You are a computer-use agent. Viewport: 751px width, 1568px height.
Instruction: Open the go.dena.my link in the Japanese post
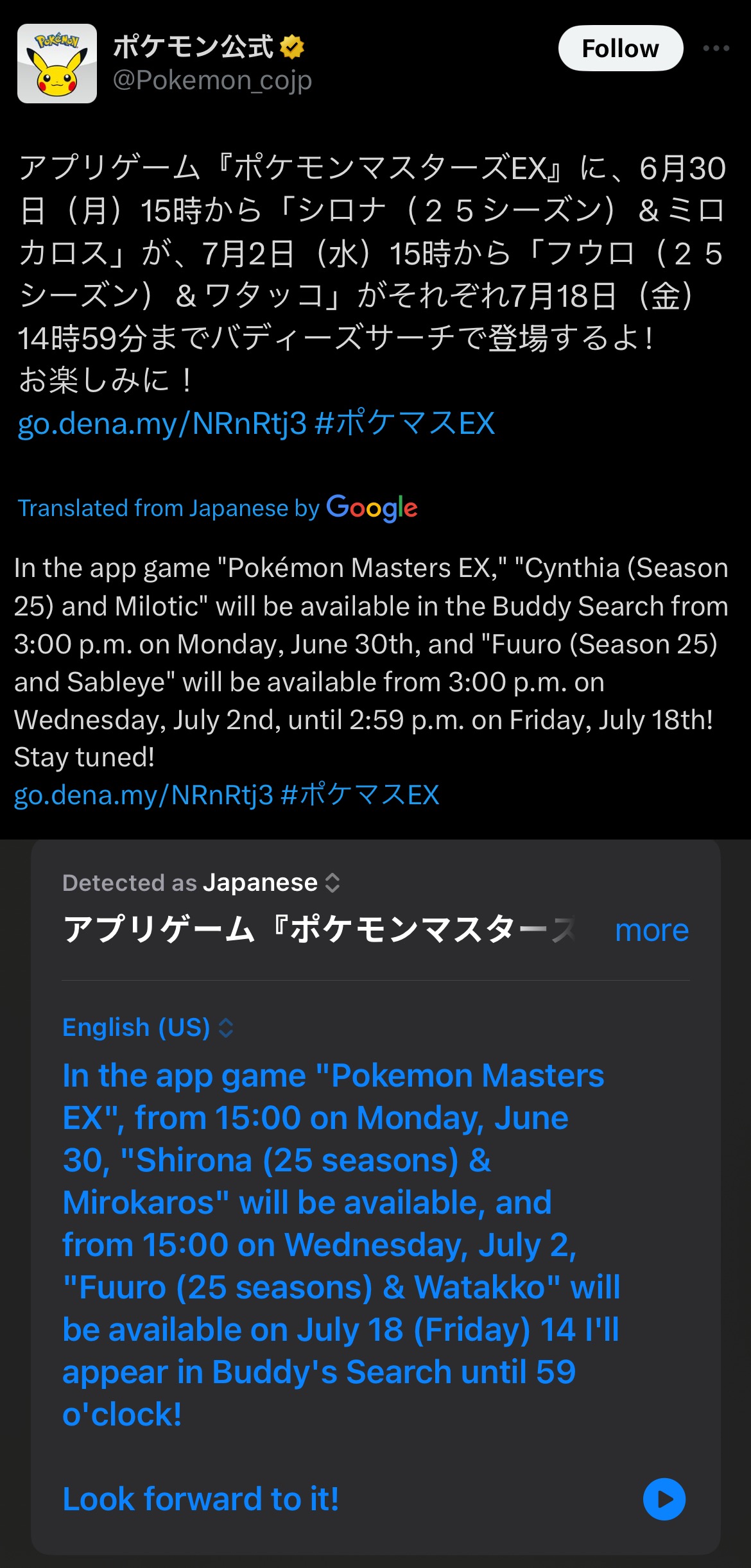click(162, 424)
